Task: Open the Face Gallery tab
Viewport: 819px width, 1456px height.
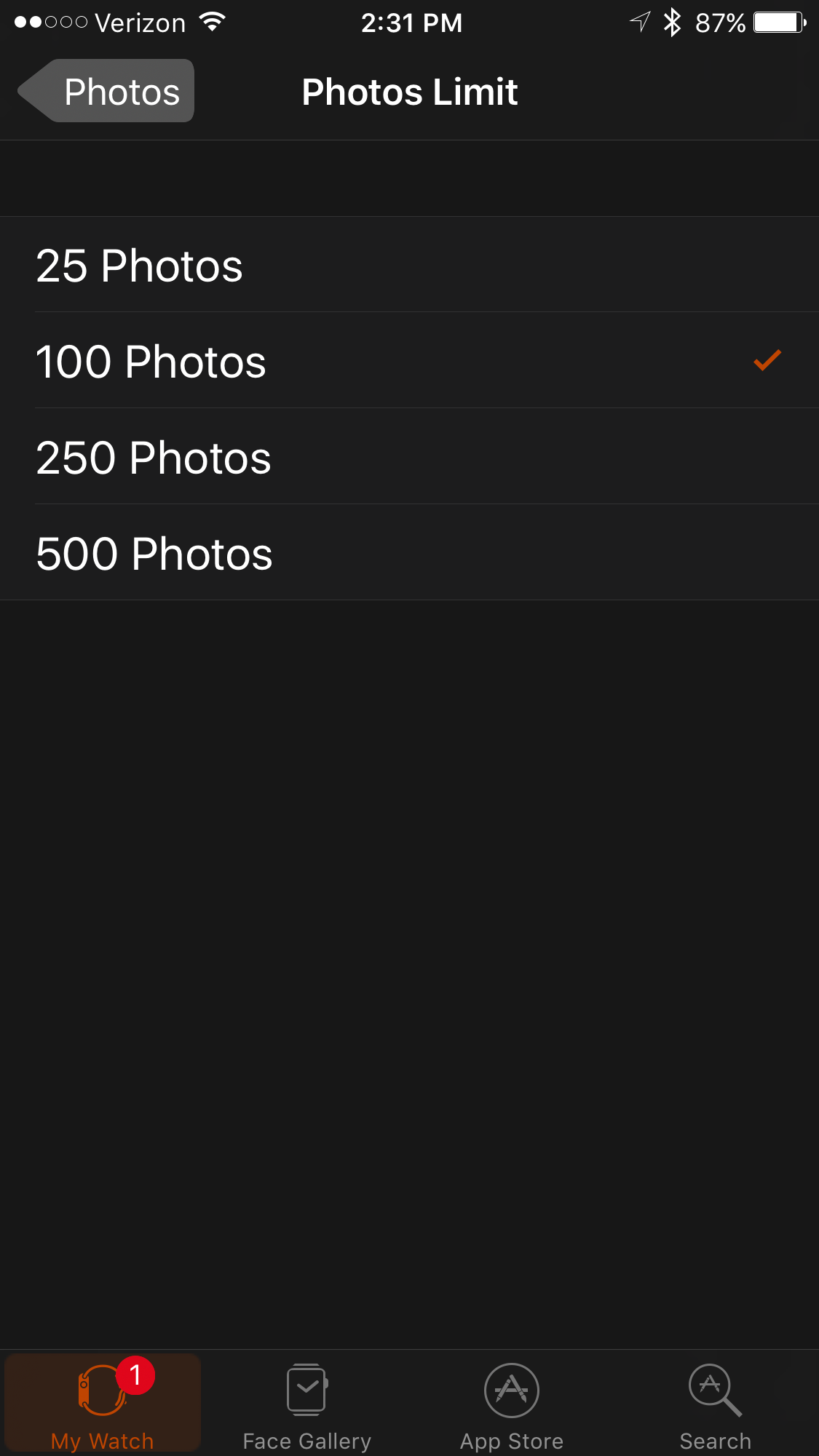Action: [306, 1404]
